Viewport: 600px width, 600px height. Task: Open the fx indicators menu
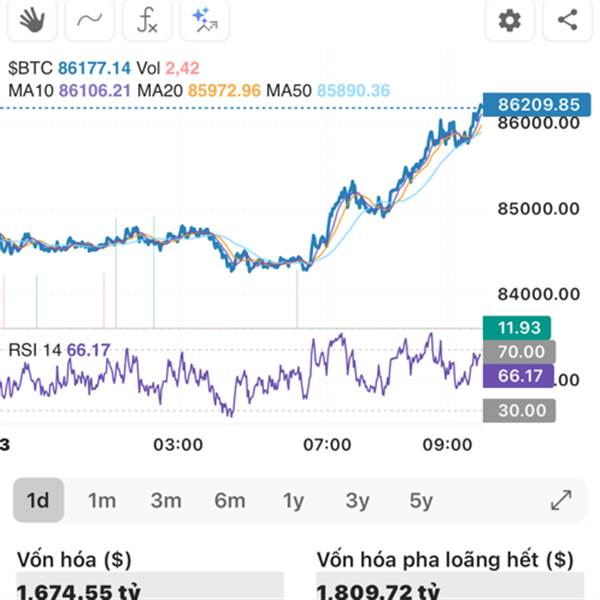(x=147, y=20)
